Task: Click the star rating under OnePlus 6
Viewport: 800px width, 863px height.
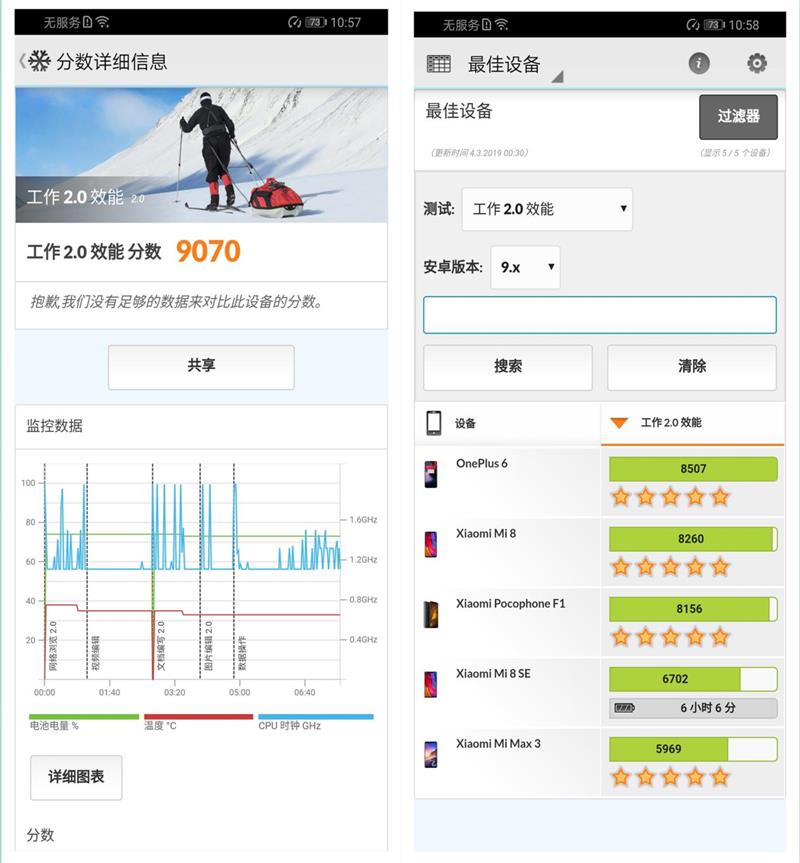Action: pos(668,496)
